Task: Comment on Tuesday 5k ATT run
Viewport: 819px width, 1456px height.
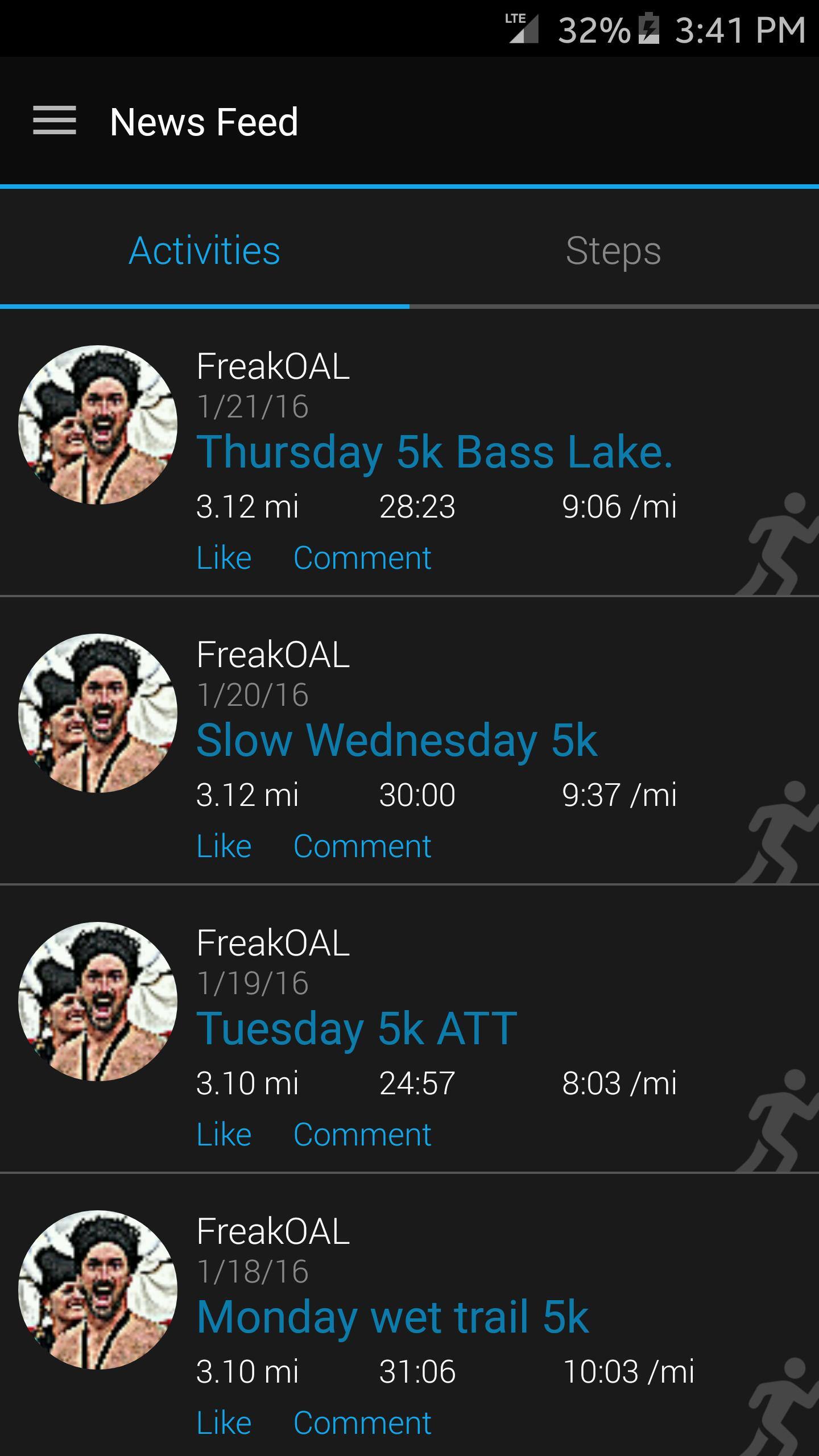Action: point(362,1135)
